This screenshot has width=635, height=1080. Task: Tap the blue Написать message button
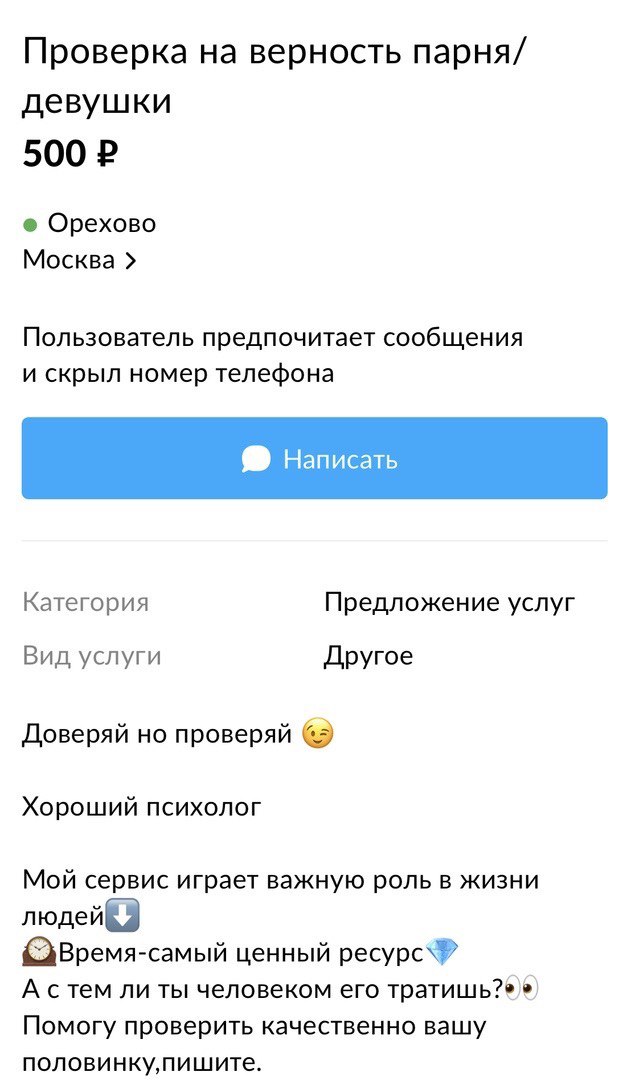click(x=314, y=459)
